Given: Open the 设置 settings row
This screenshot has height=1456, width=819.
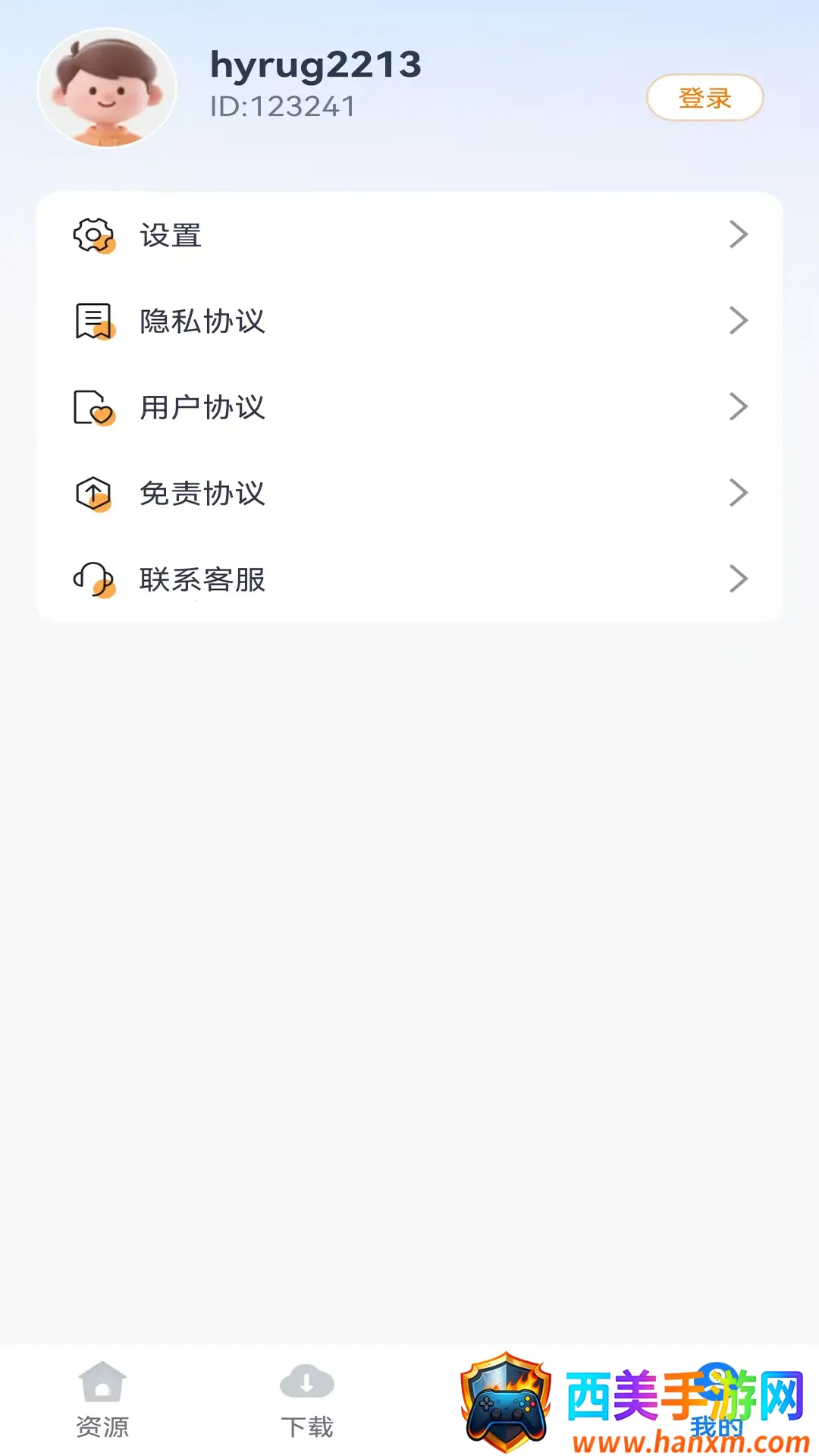Looking at the screenshot, I should click(x=409, y=235).
